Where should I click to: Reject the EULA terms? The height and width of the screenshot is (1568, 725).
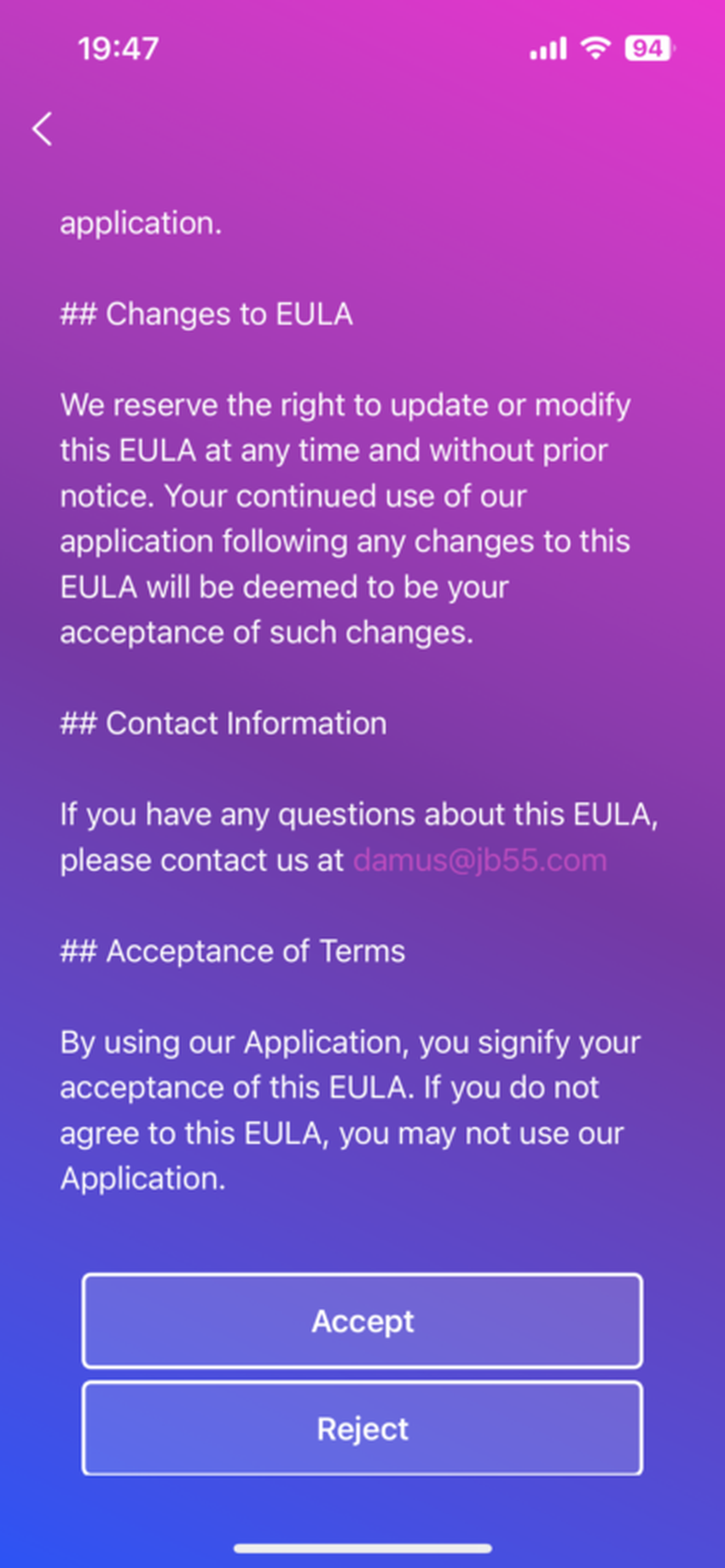[362, 1428]
